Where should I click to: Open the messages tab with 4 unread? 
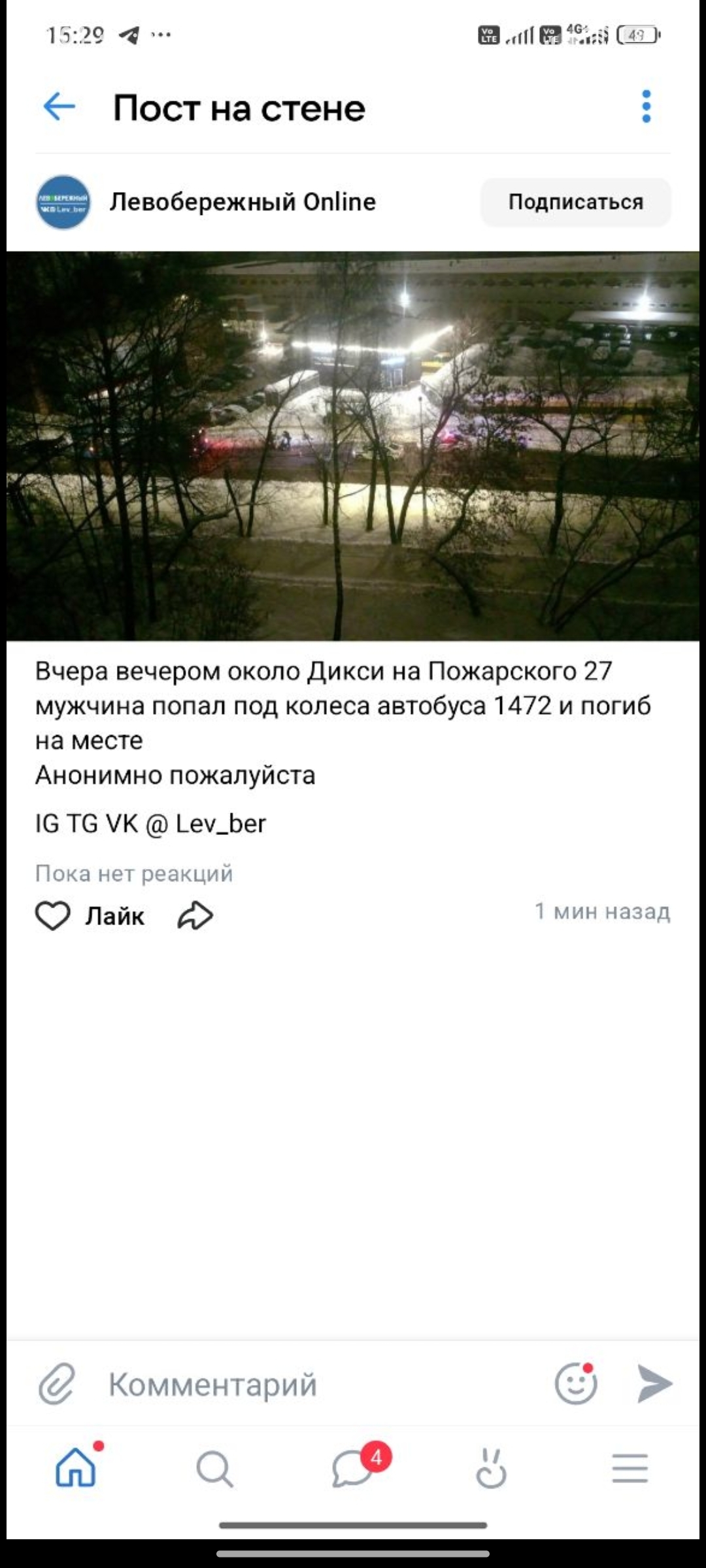pos(353,1469)
